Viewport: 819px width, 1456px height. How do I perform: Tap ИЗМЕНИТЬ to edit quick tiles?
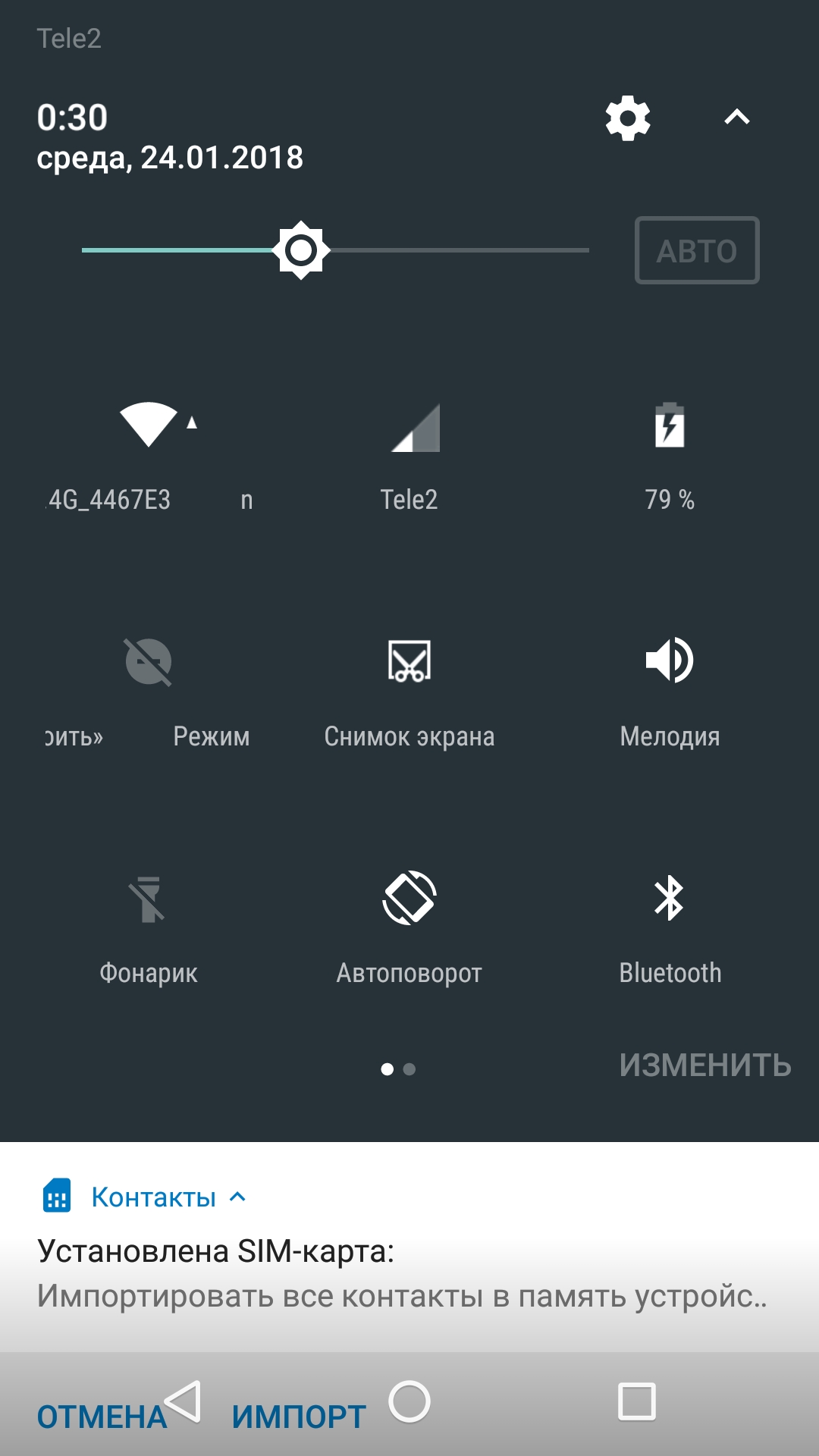[704, 1065]
